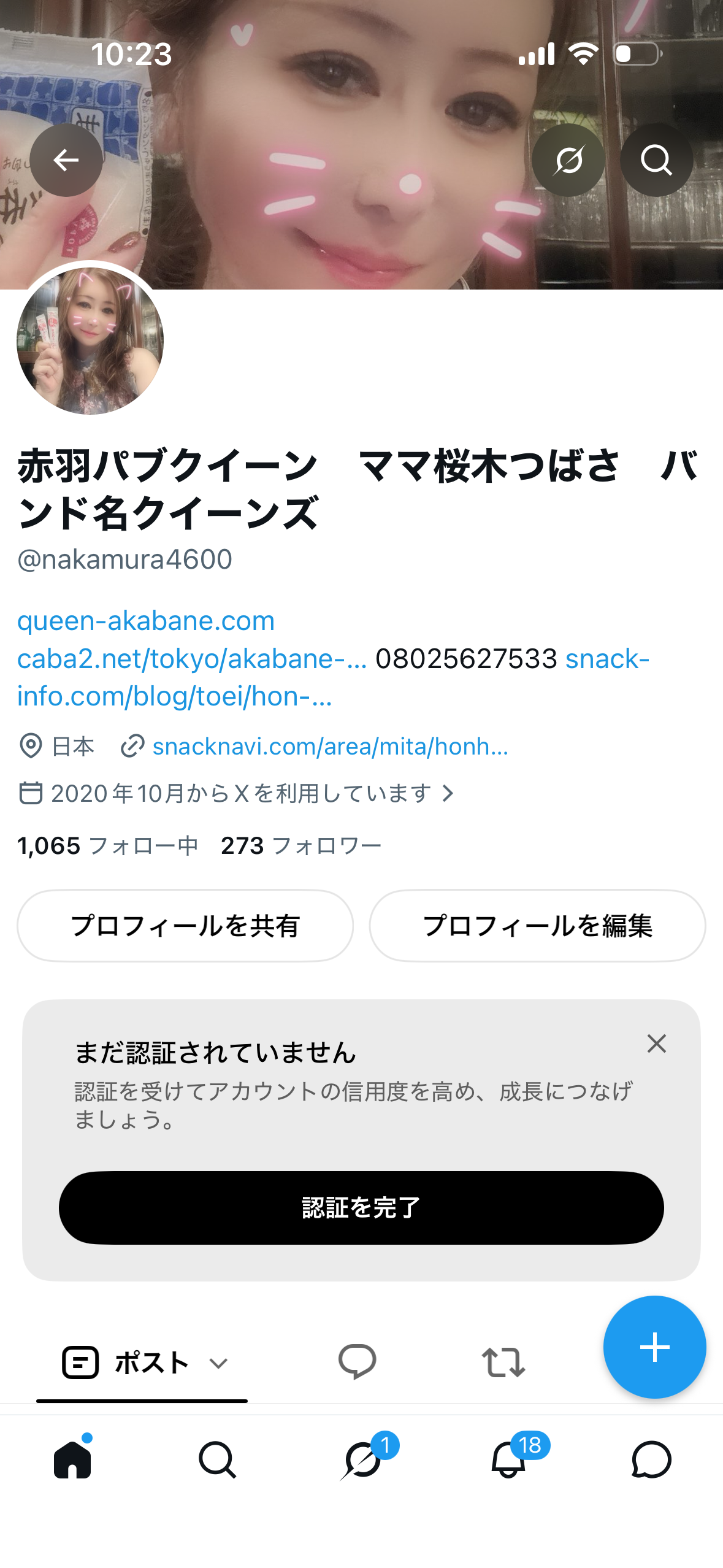View the 273 フォロワー list
Screen dimensions: 723x1568
[x=301, y=846]
